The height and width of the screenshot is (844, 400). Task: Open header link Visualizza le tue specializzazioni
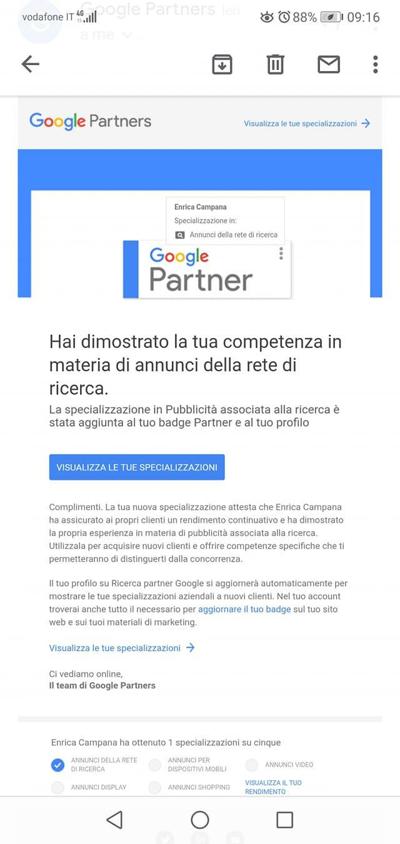pyautogui.click(x=307, y=123)
